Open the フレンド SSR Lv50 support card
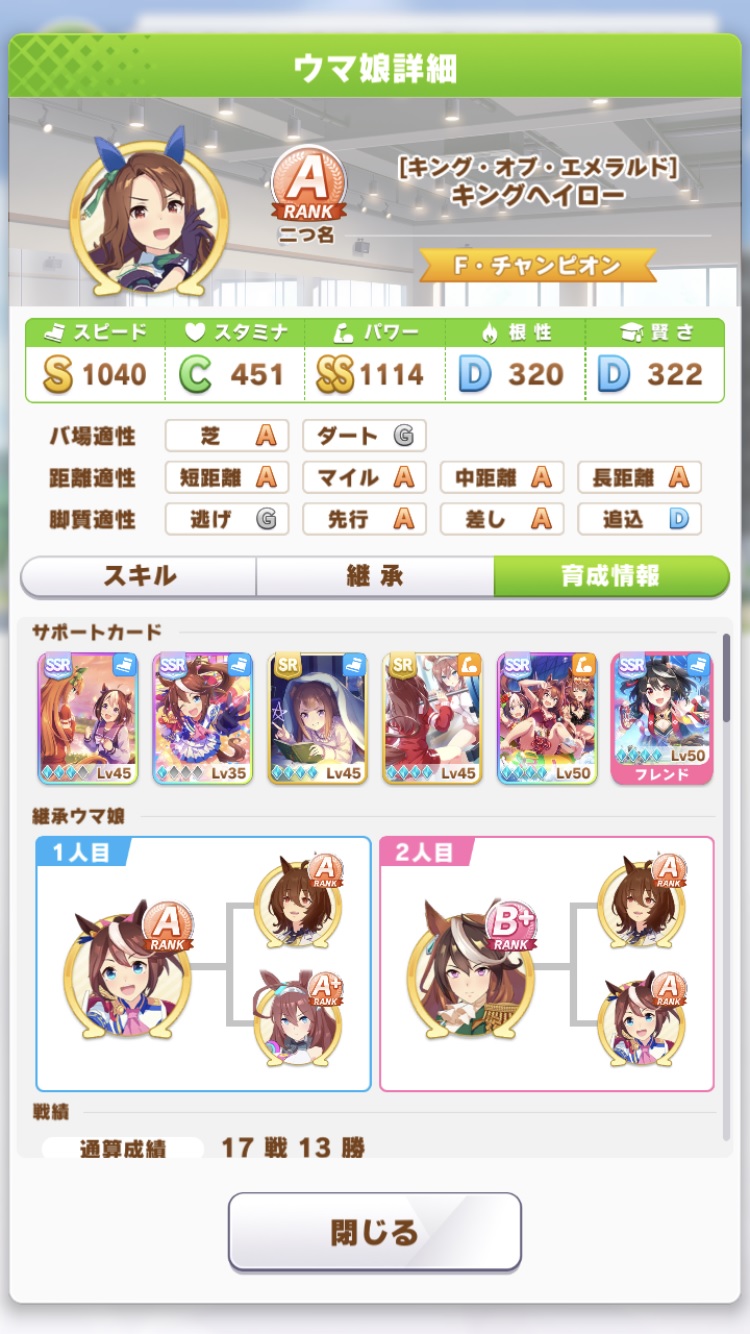Screen dimensions: 750x1334 pyautogui.click(x=662, y=718)
